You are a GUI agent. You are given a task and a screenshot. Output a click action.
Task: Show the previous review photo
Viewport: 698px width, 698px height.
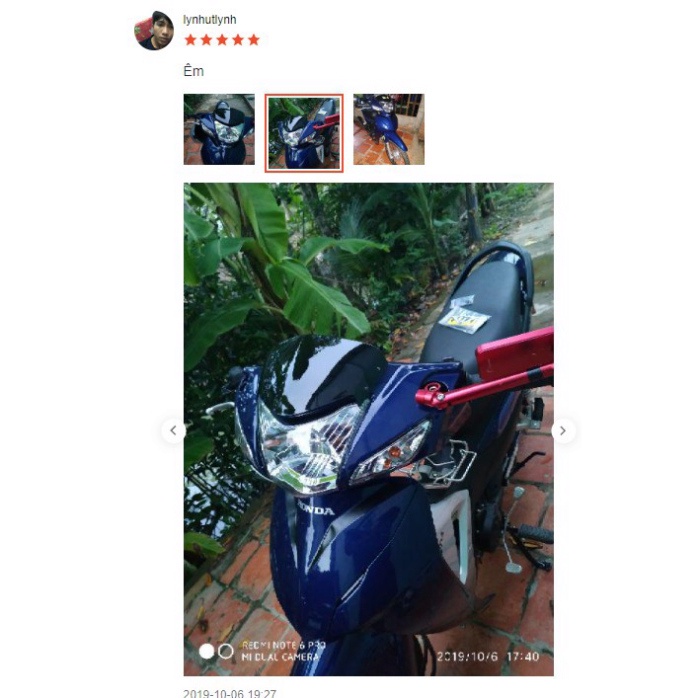click(174, 431)
